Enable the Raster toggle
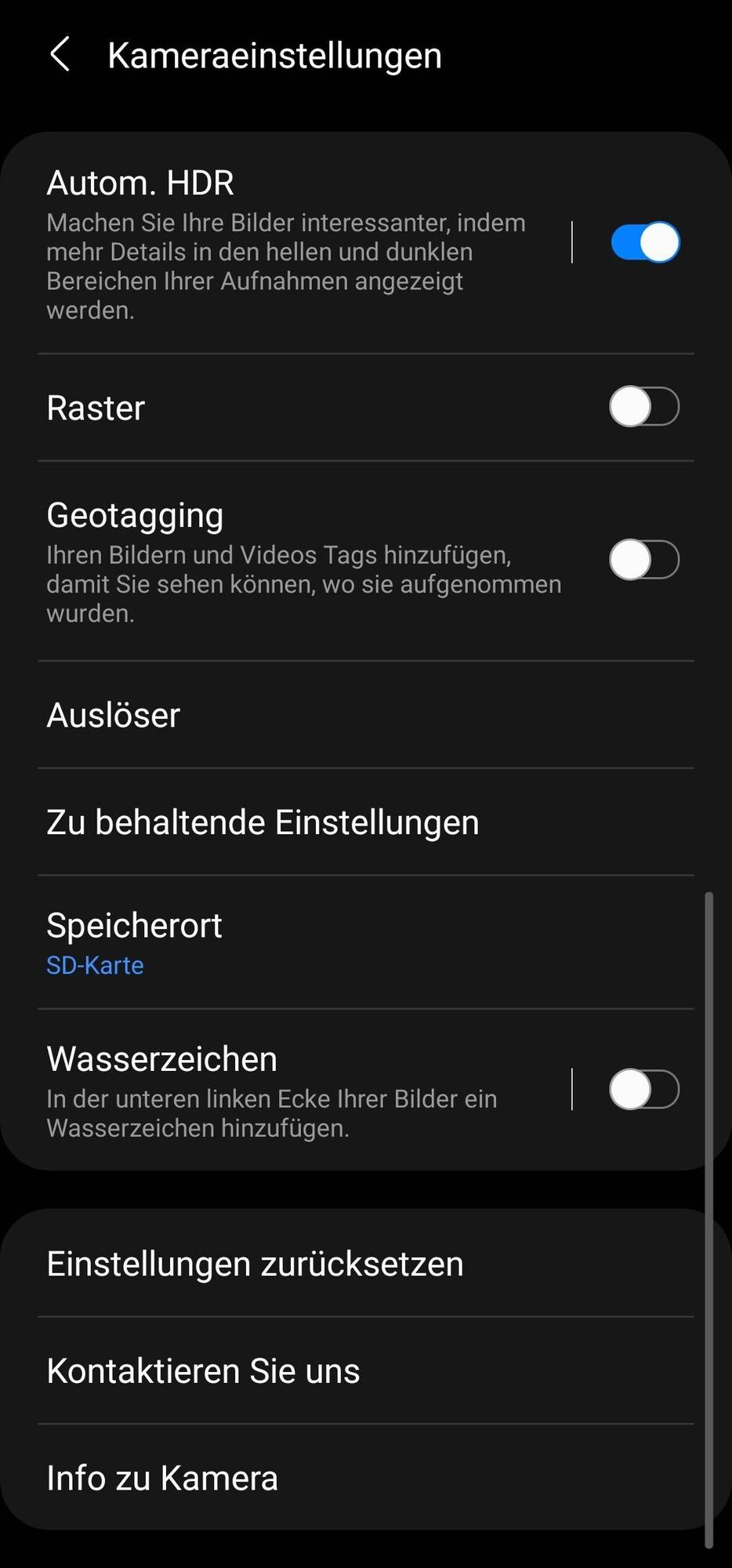This screenshot has width=732, height=1568. (643, 407)
